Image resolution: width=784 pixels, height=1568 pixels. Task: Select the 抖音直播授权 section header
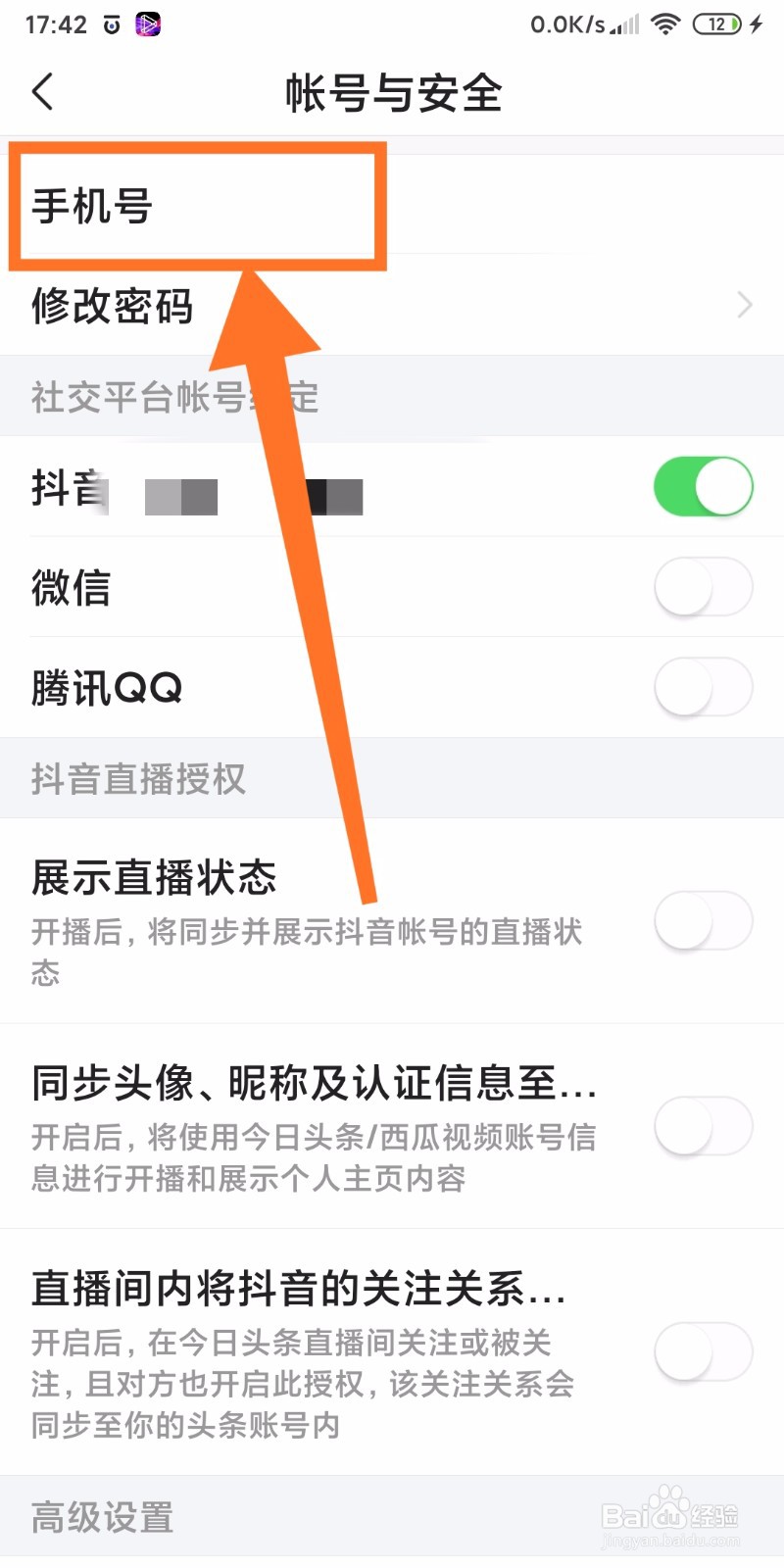pyautogui.click(x=137, y=778)
